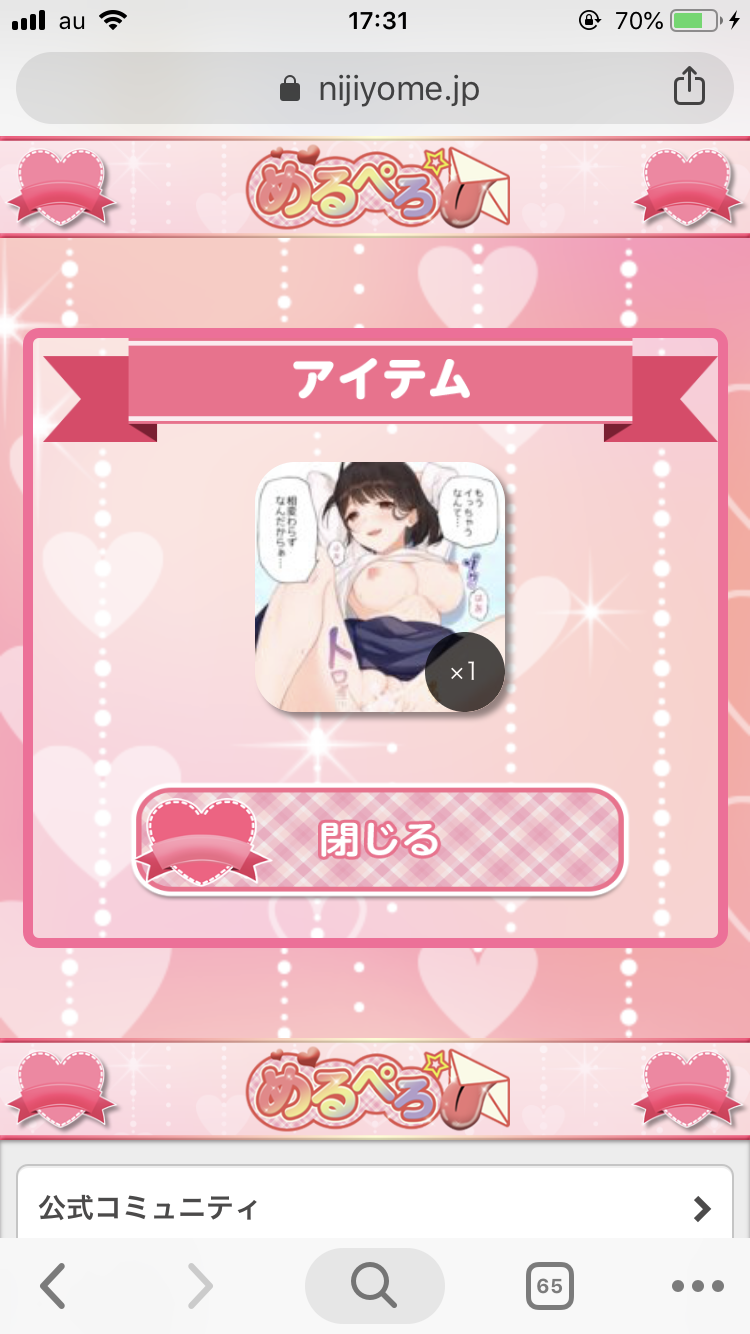Open the browser search button
The image size is (750, 1334).
(x=374, y=1286)
